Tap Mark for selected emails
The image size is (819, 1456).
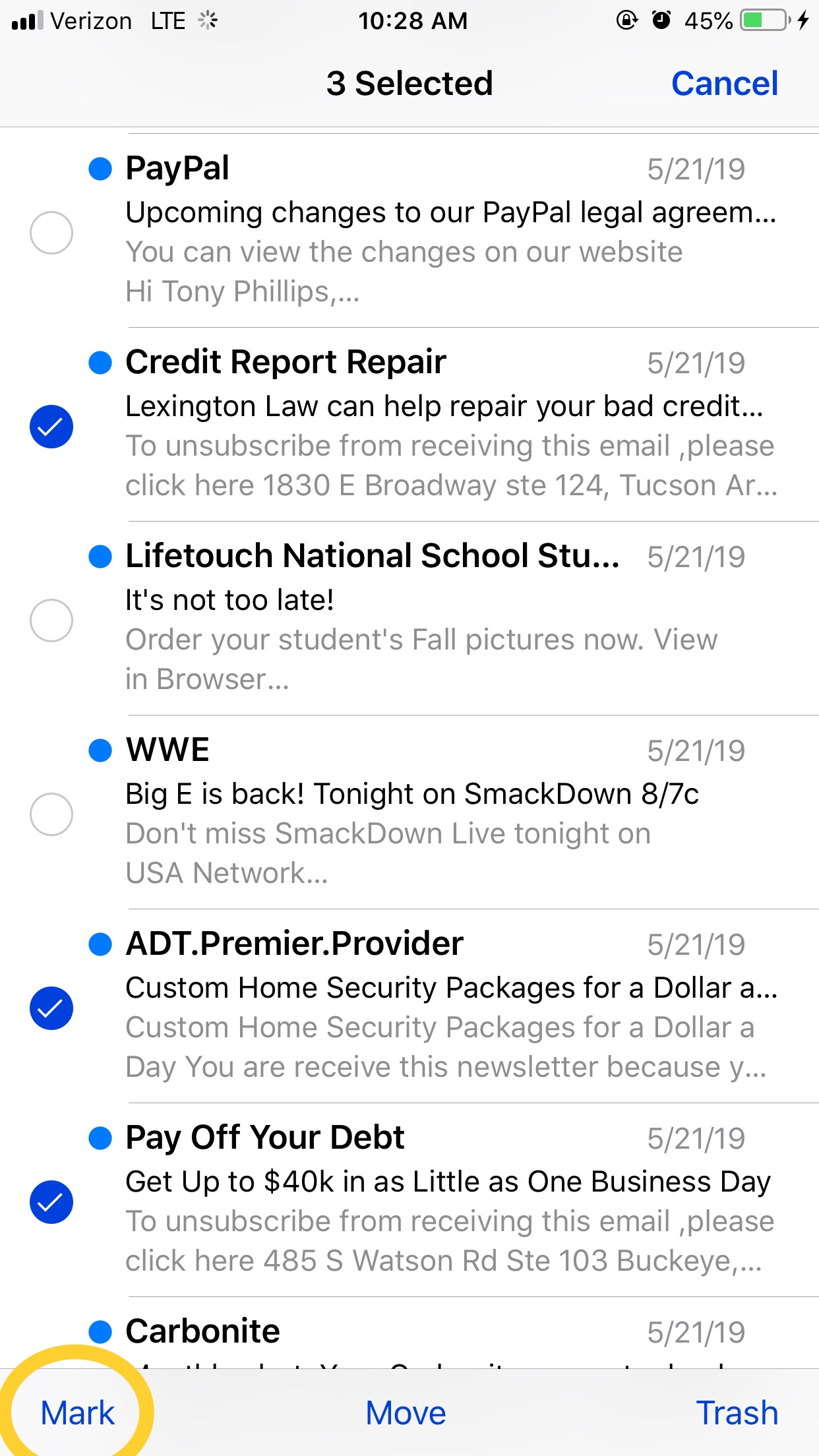[77, 1412]
